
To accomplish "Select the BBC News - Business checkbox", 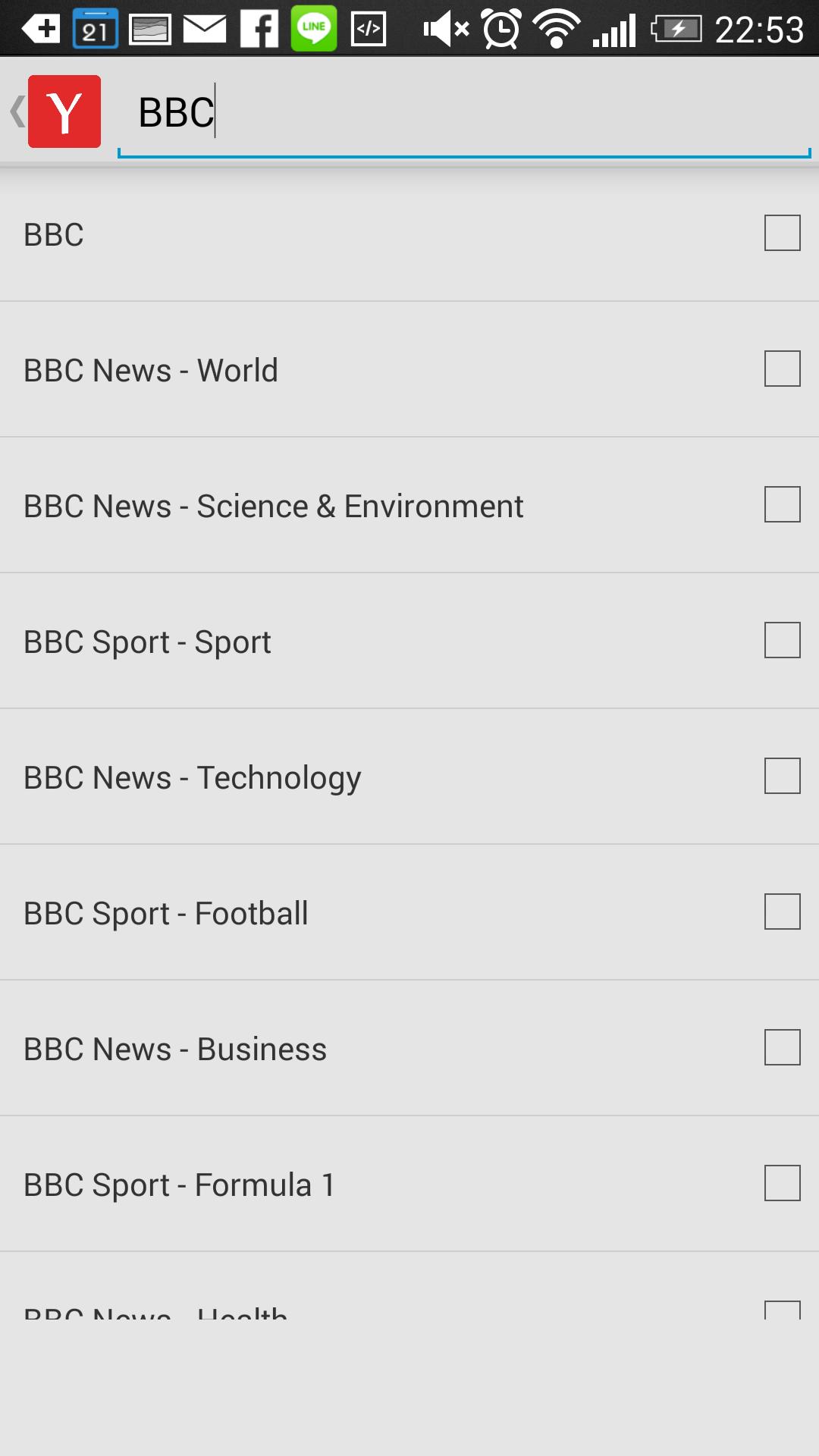I will 782,1047.
